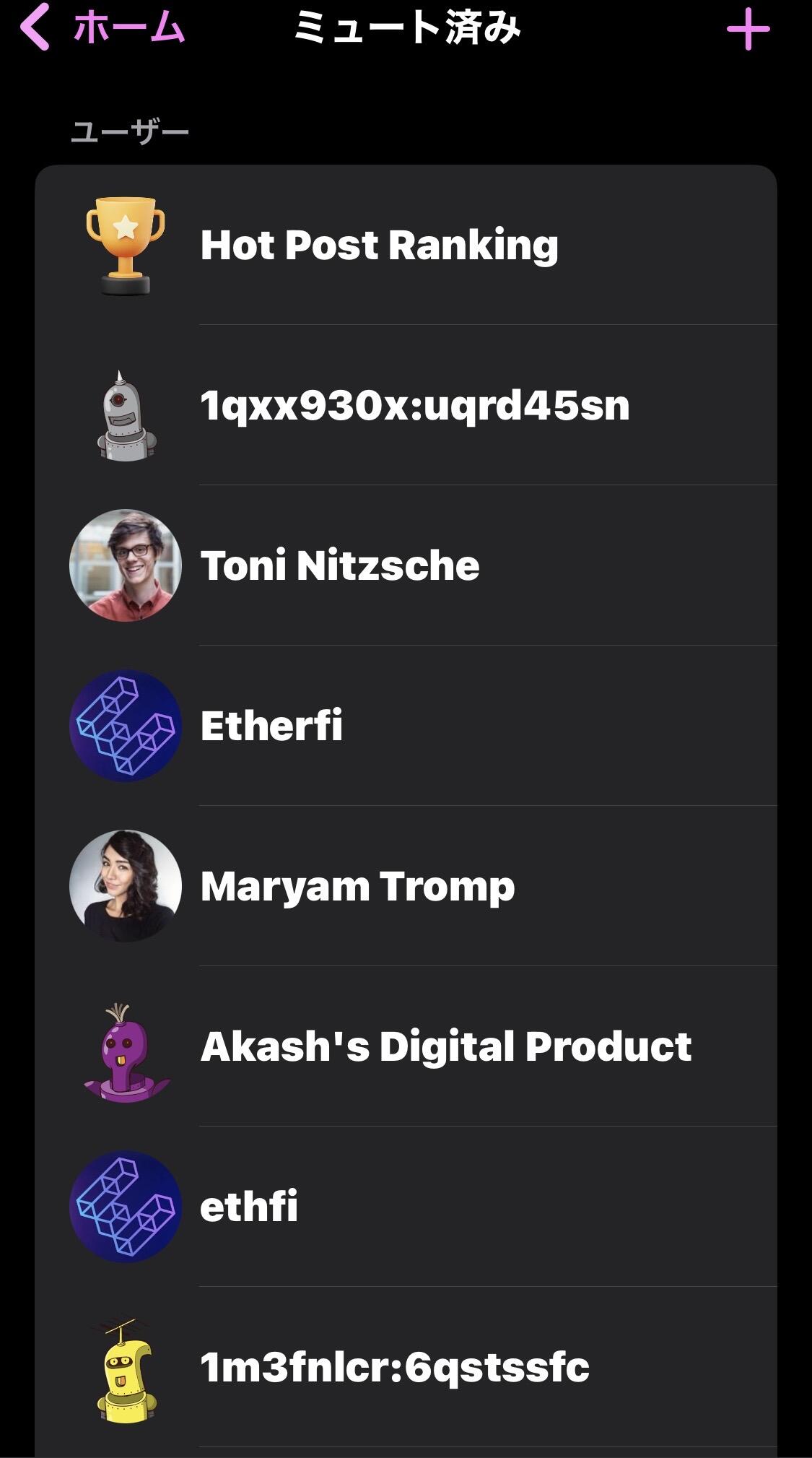The width and height of the screenshot is (812, 1458).
Task: Go back to ホーム
Action: (x=101, y=29)
